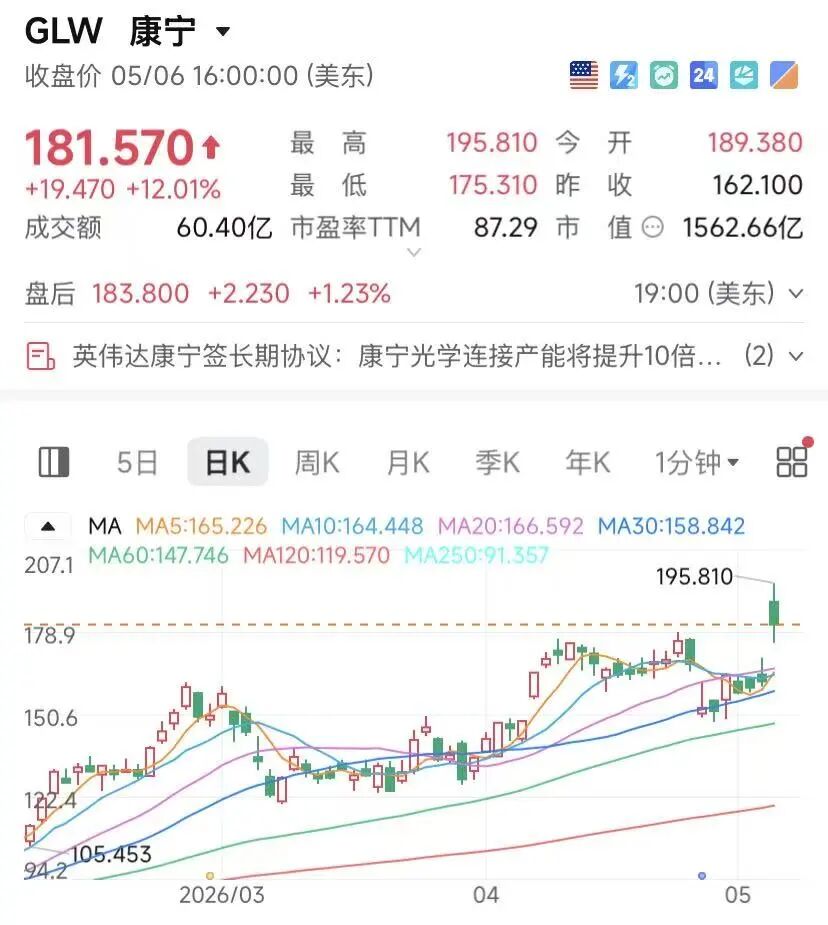Screen dimensions: 828x925
Task: Tap the split-view layout icon
Action: click(x=54, y=462)
